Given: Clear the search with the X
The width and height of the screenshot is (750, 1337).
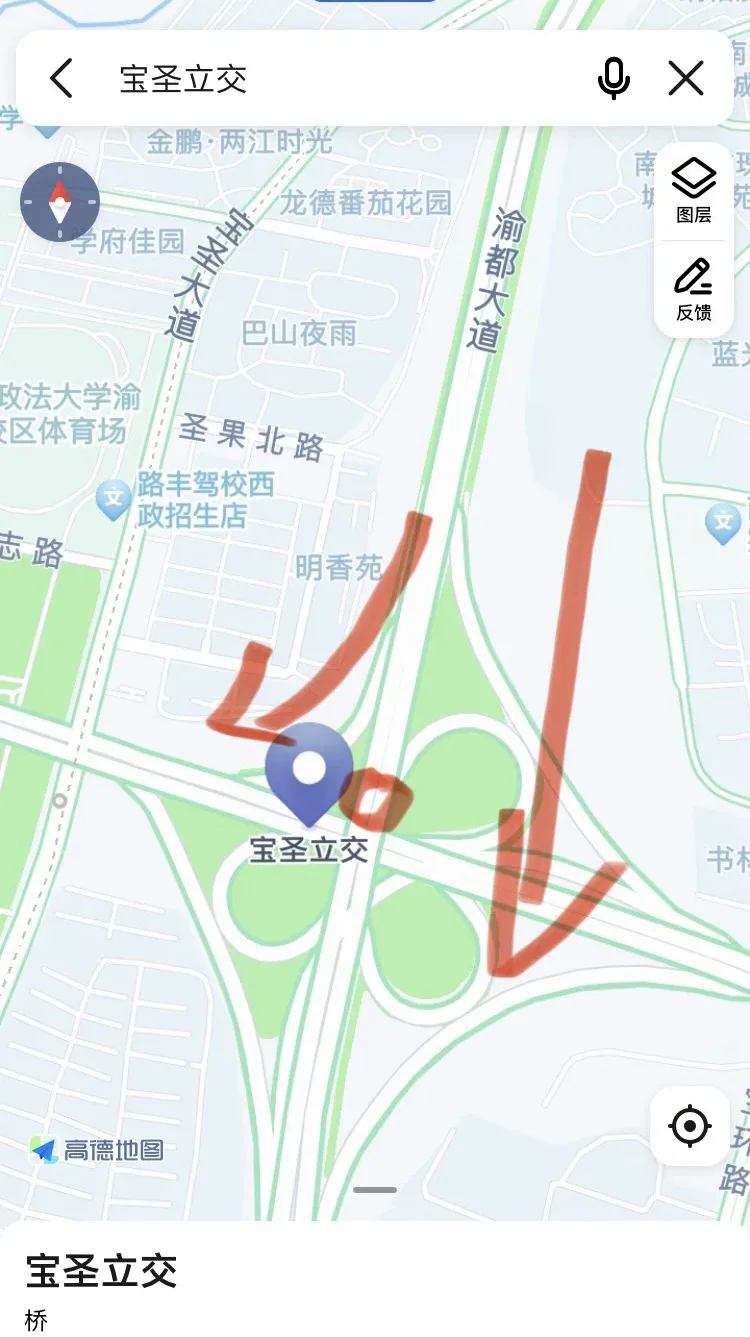Looking at the screenshot, I should tap(686, 78).
